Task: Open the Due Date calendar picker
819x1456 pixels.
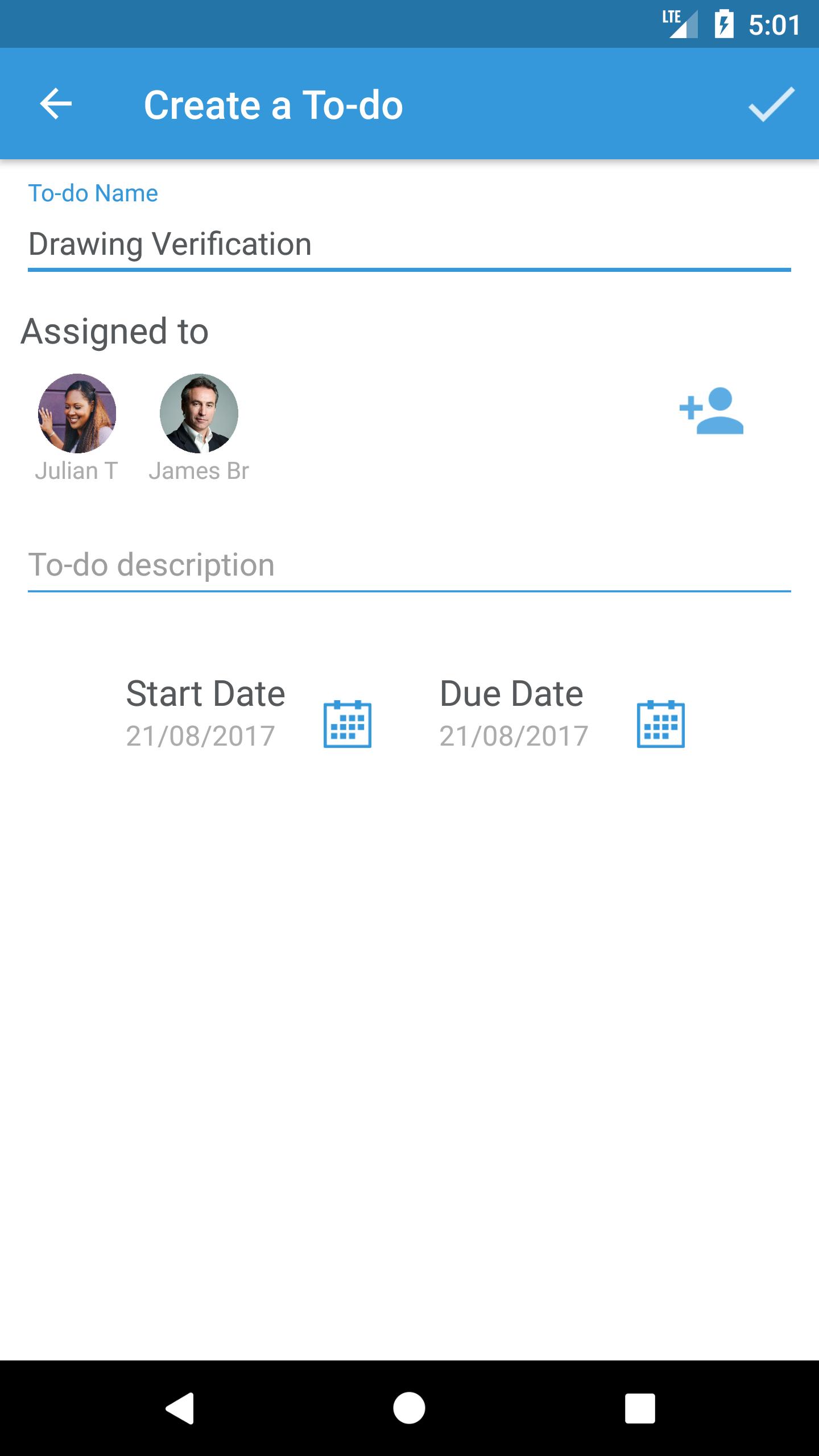Action: click(x=660, y=723)
